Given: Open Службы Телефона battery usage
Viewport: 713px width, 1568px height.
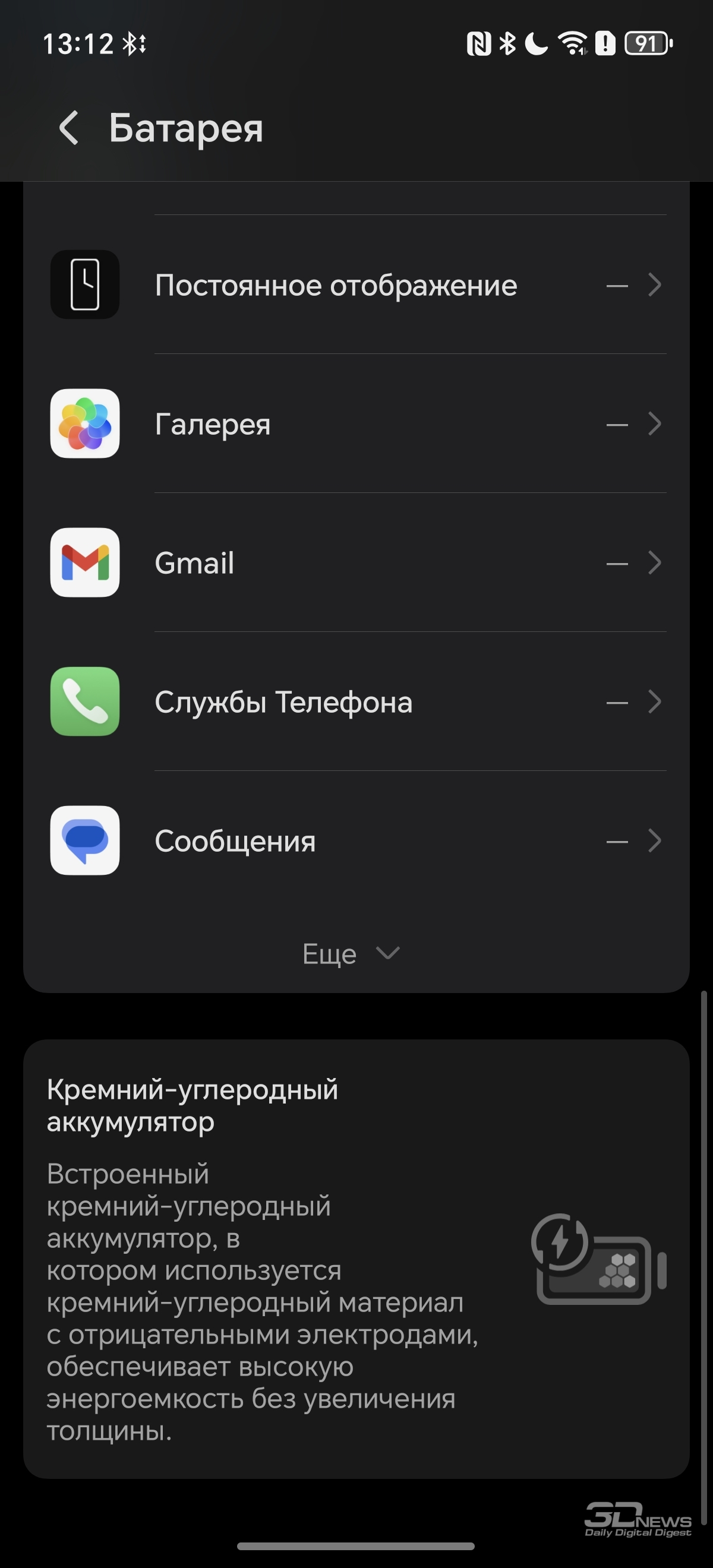Looking at the screenshot, I should coord(356,702).
